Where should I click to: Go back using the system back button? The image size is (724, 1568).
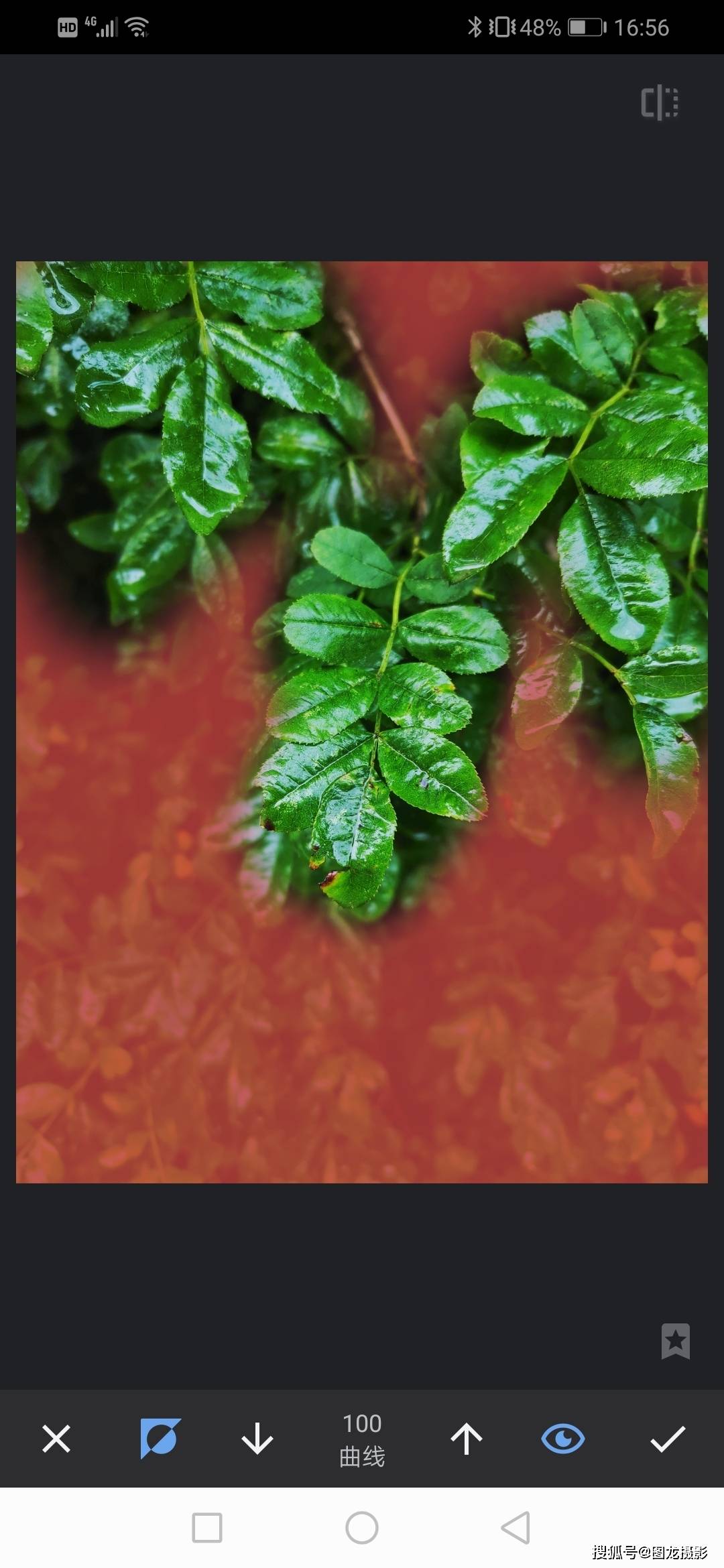(516, 1528)
